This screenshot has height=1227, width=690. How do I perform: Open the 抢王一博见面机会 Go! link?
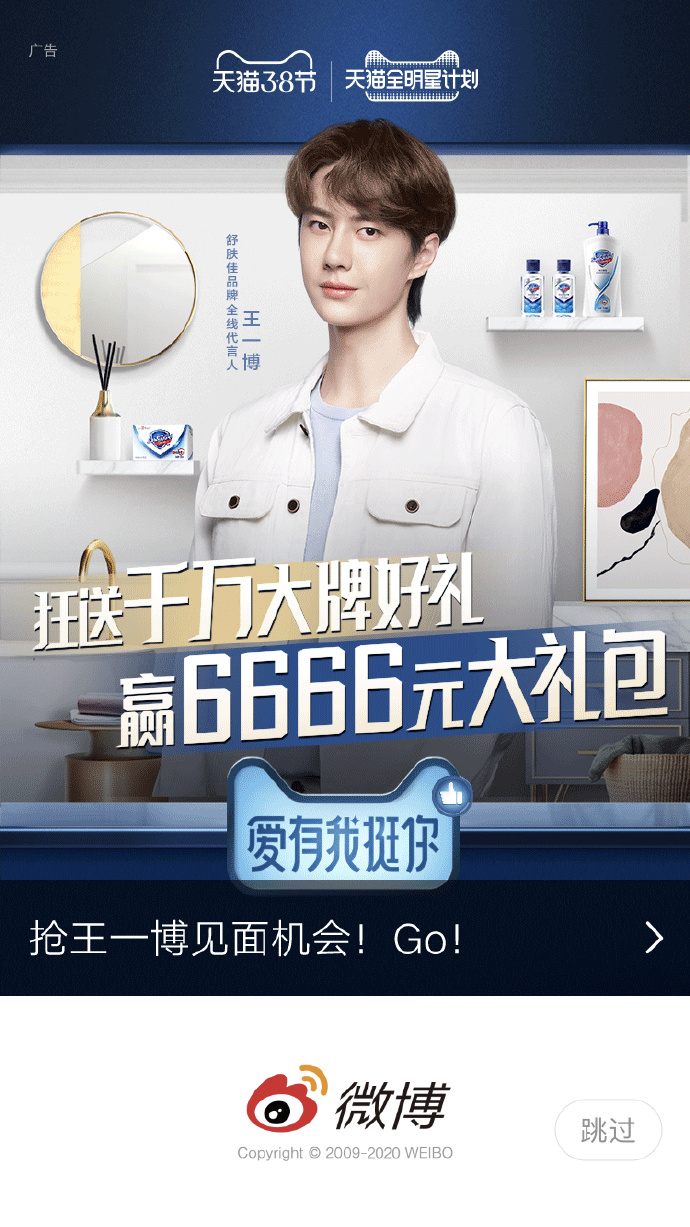[345, 938]
